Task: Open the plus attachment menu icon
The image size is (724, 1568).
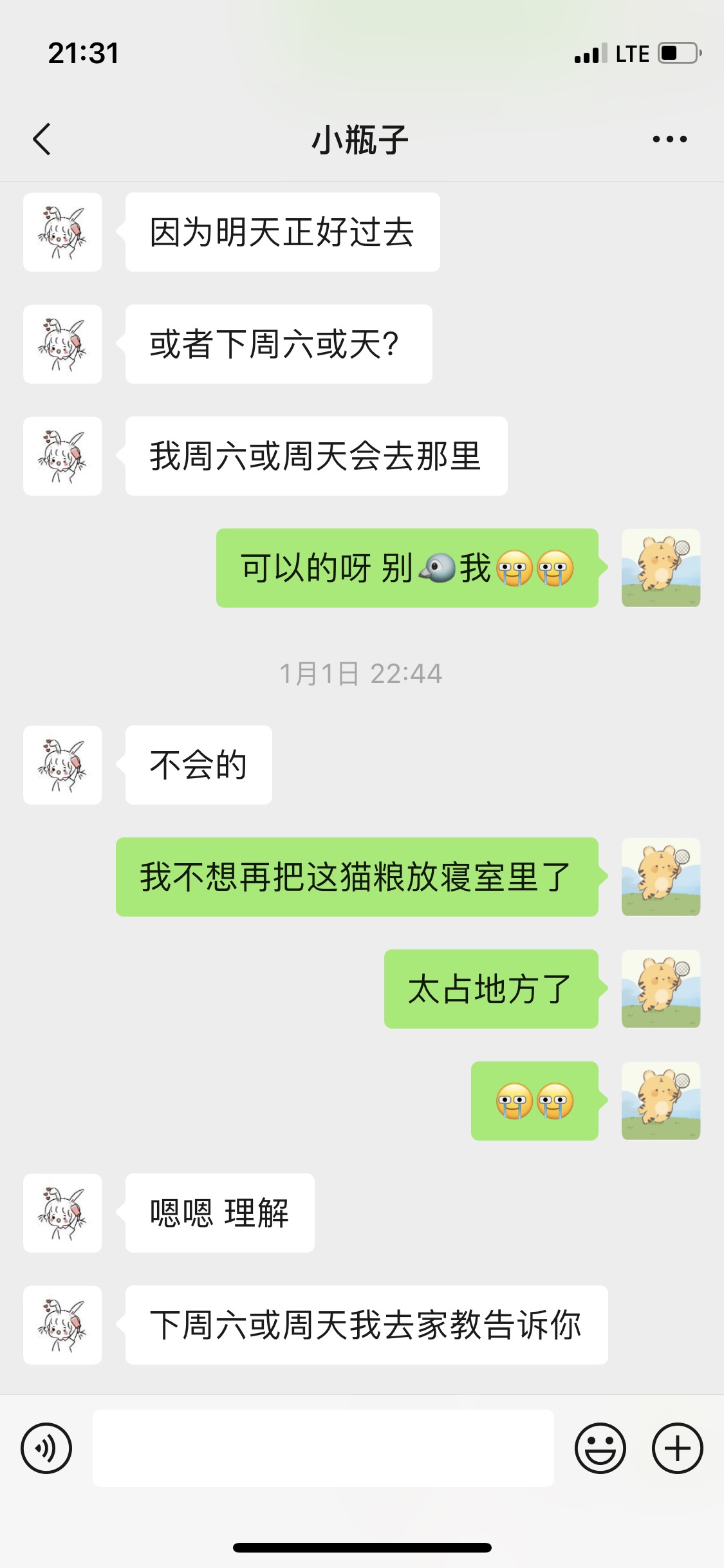Action: pos(676,1447)
